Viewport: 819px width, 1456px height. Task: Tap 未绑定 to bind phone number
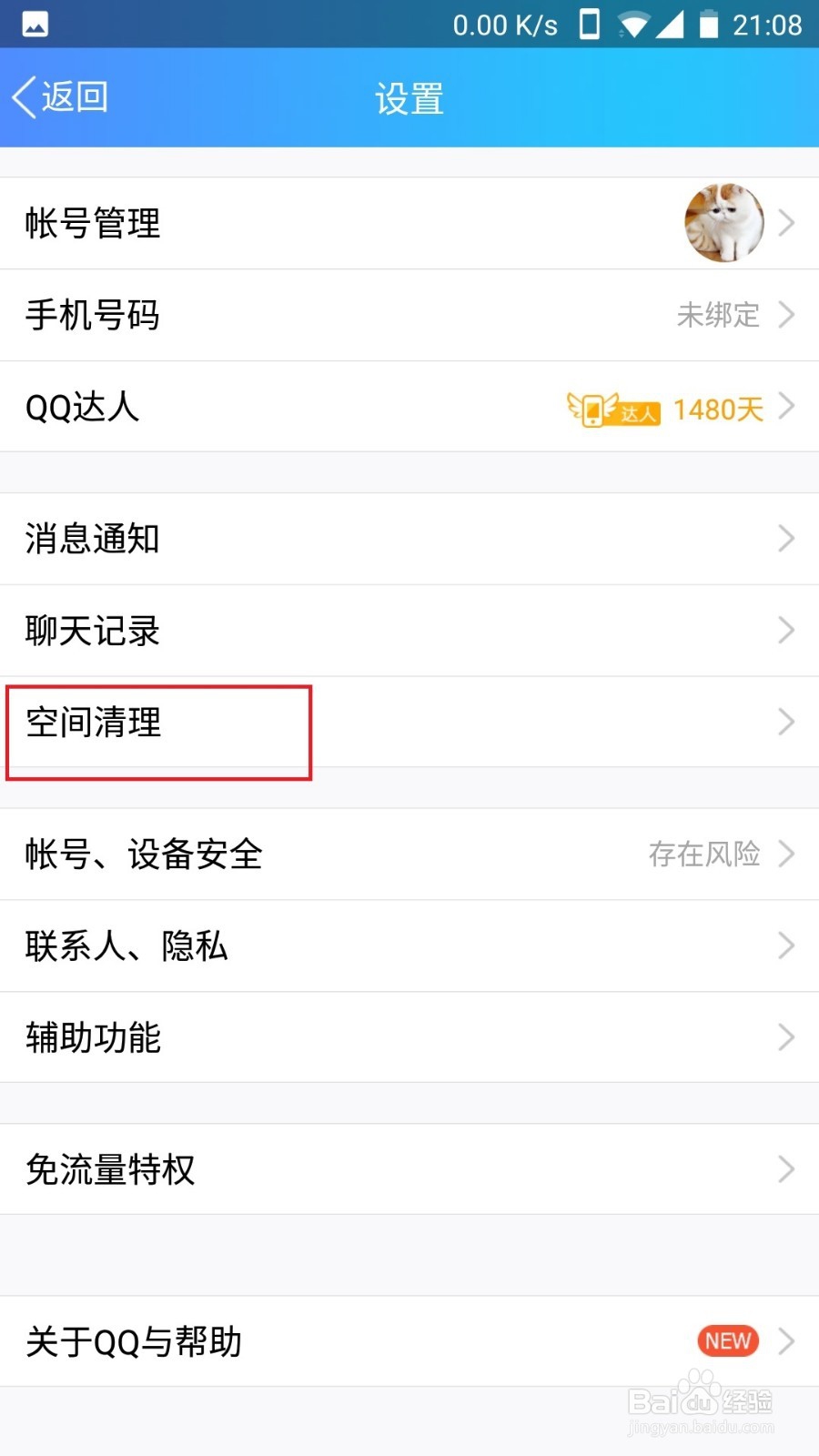(x=718, y=315)
